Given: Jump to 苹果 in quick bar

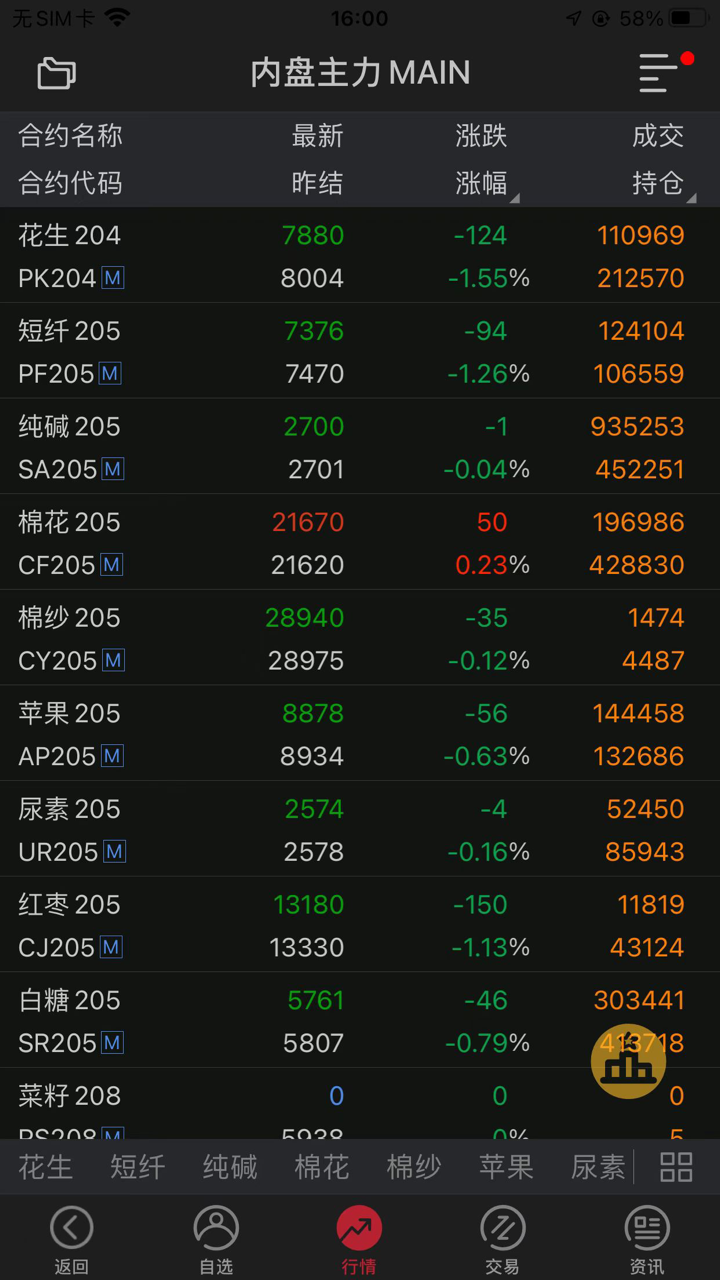Looking at the screenshot, I should coord(506,1167).
